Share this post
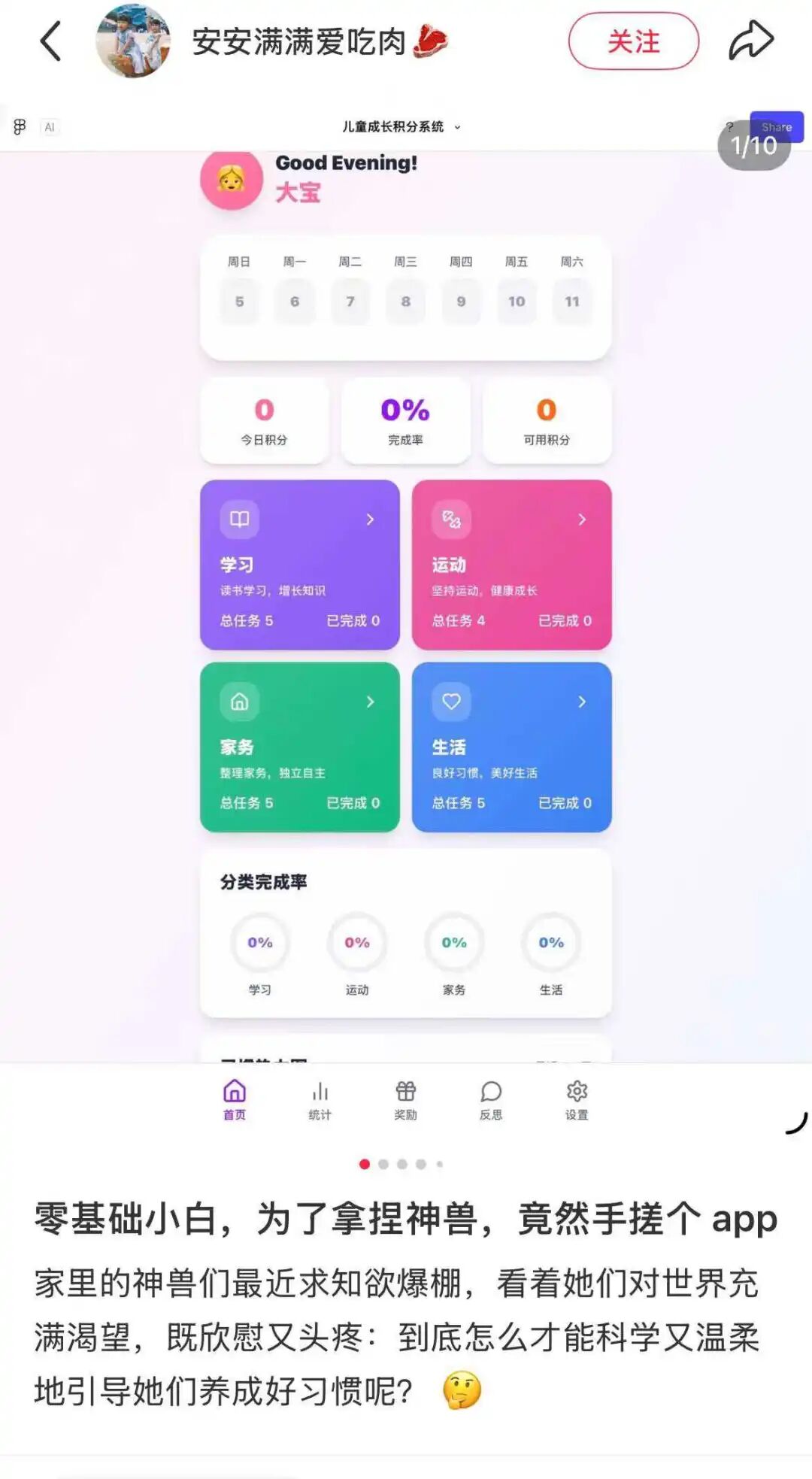The image size is (812, 1479). click(750, 41)
